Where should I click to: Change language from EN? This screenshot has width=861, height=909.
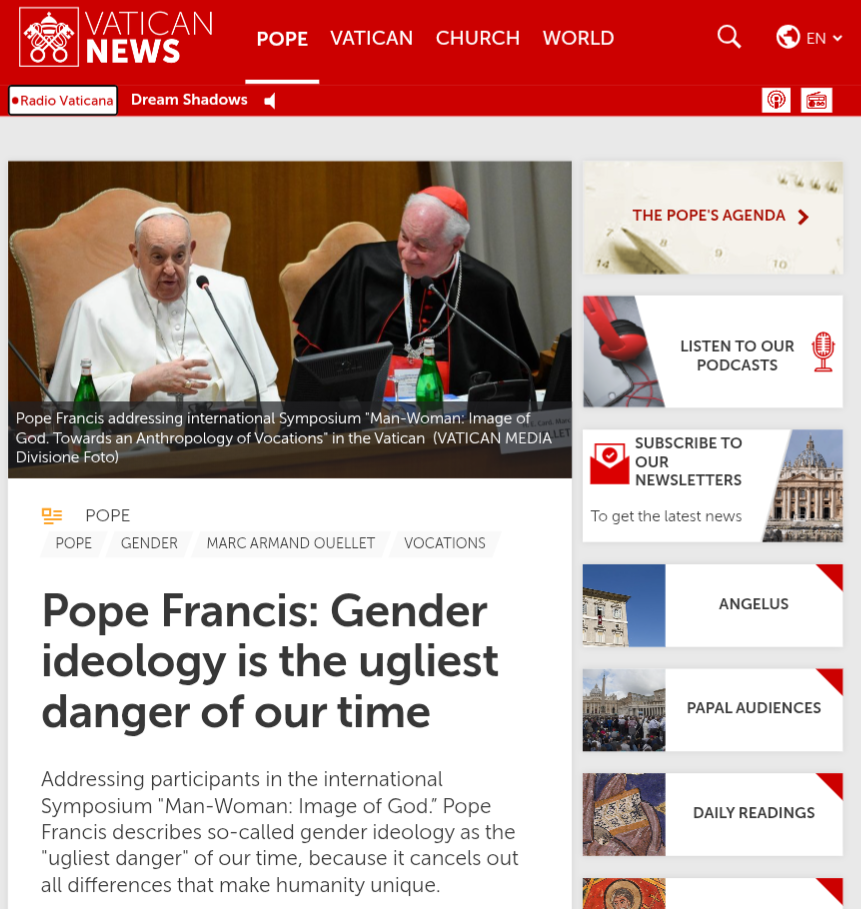(x=809, y=38)
